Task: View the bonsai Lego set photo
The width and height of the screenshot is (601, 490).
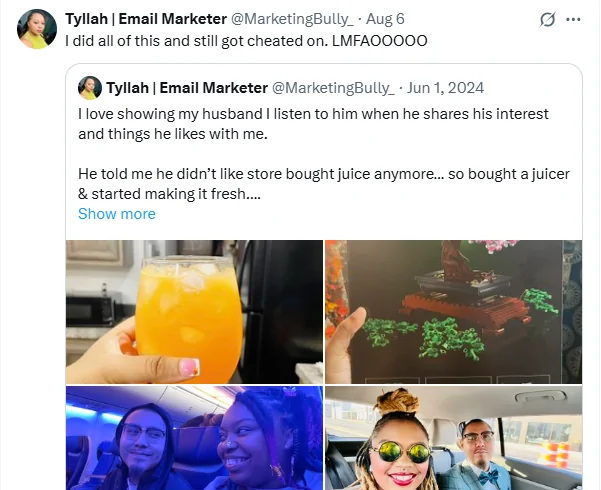Action: (453, 311)
